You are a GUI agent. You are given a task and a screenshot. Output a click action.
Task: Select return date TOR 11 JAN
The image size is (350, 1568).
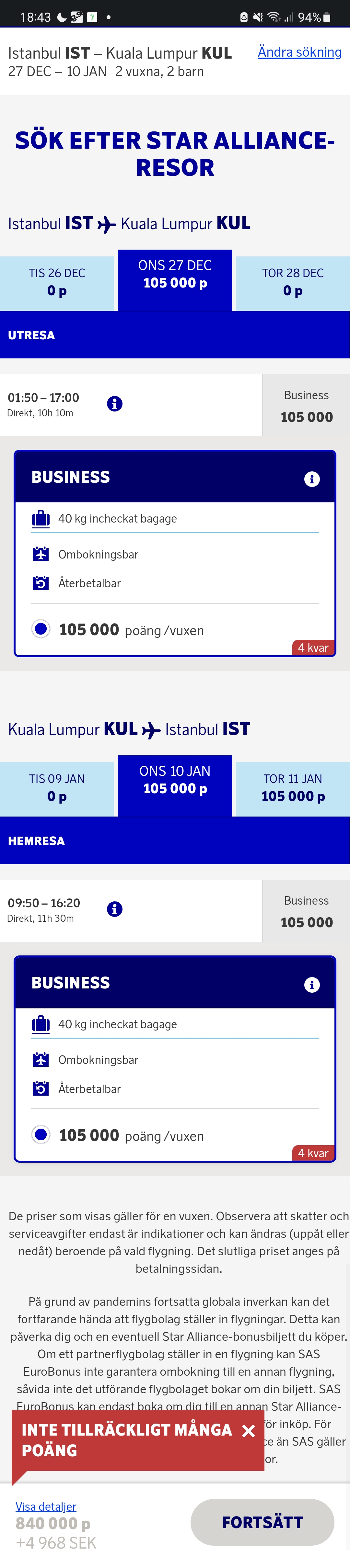pos(293,788)
